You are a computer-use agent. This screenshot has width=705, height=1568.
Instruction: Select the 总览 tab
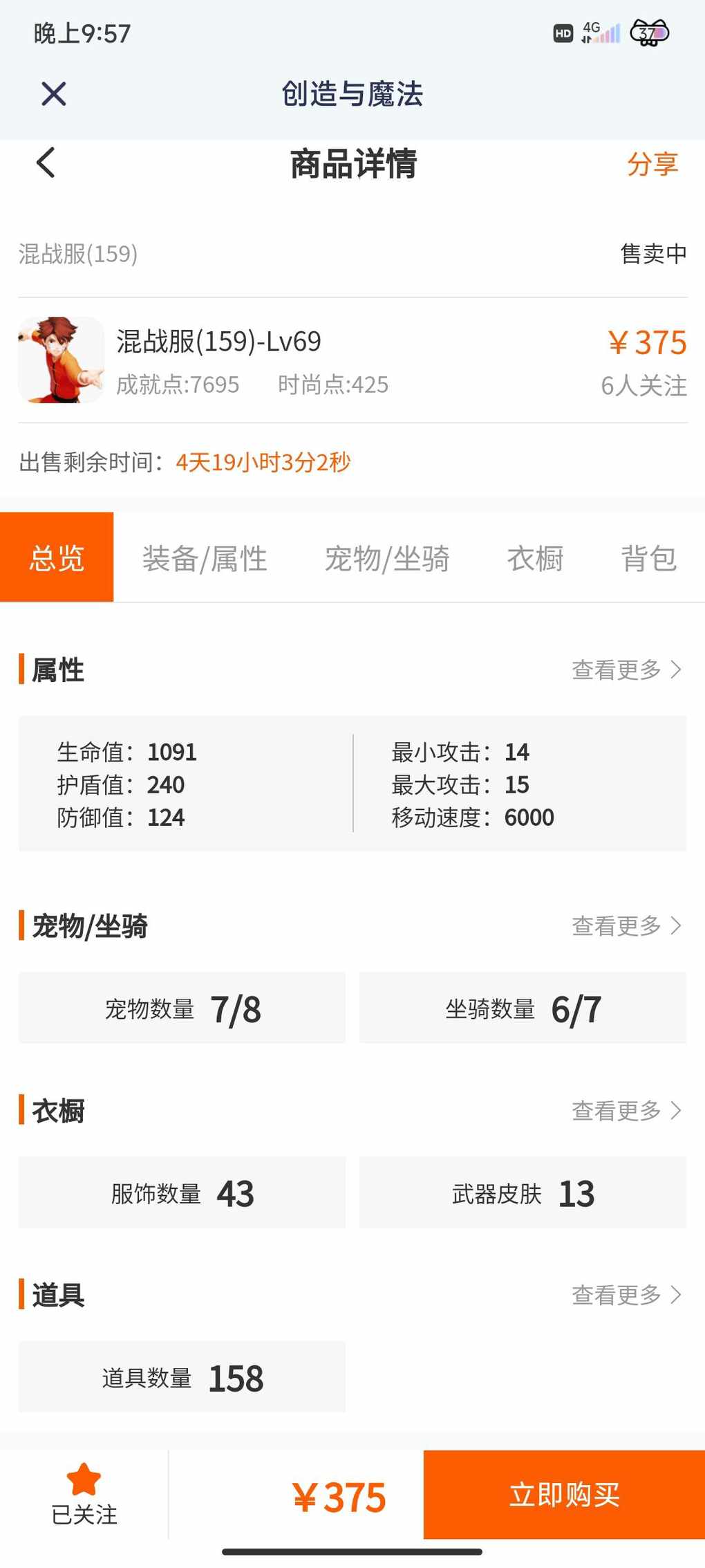[57, 557]
